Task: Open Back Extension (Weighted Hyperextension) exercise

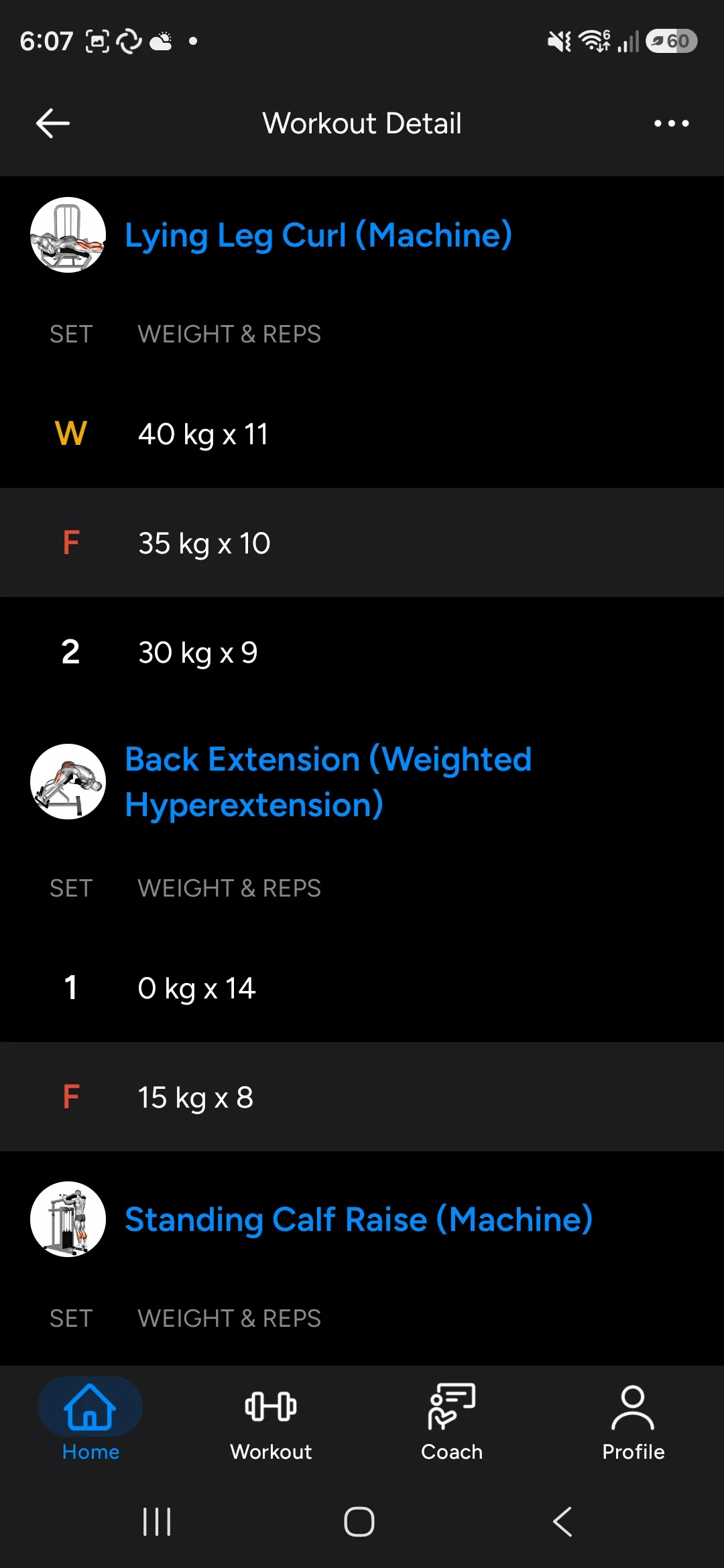Action: coord(328,782)
